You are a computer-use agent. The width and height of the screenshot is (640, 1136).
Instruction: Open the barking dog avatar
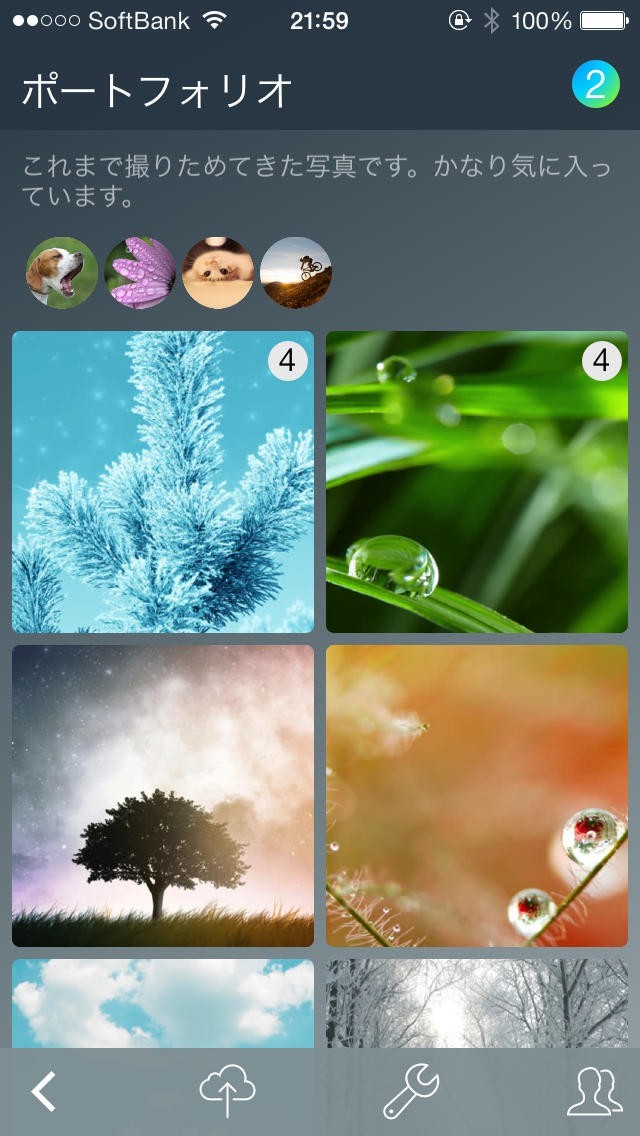(62, 273)
